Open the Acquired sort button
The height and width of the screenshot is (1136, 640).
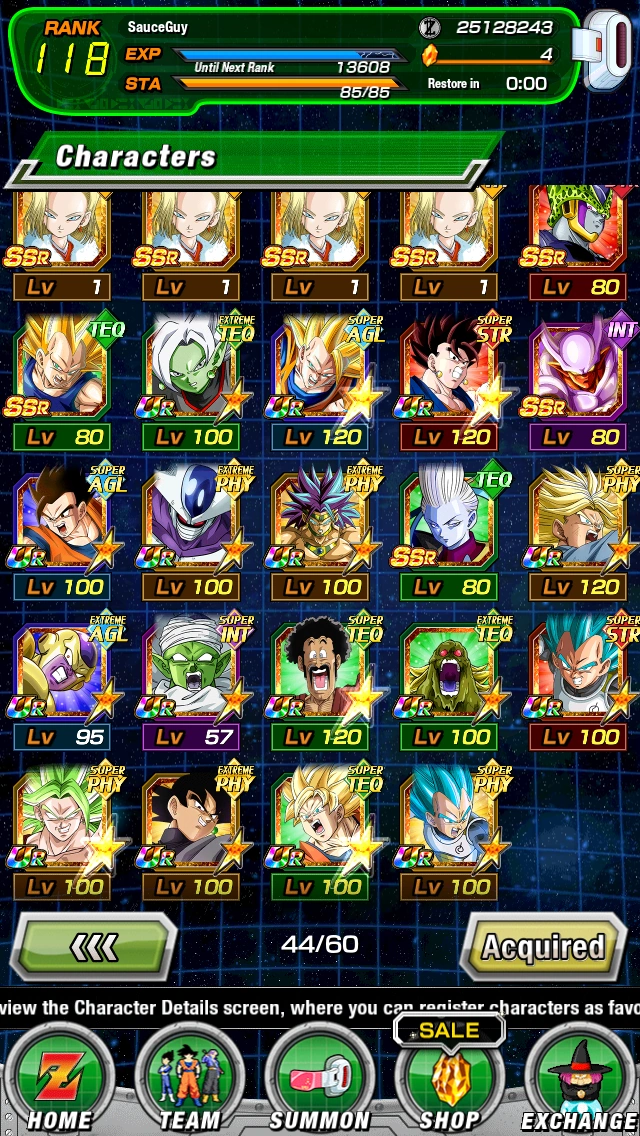click(544, 946)
